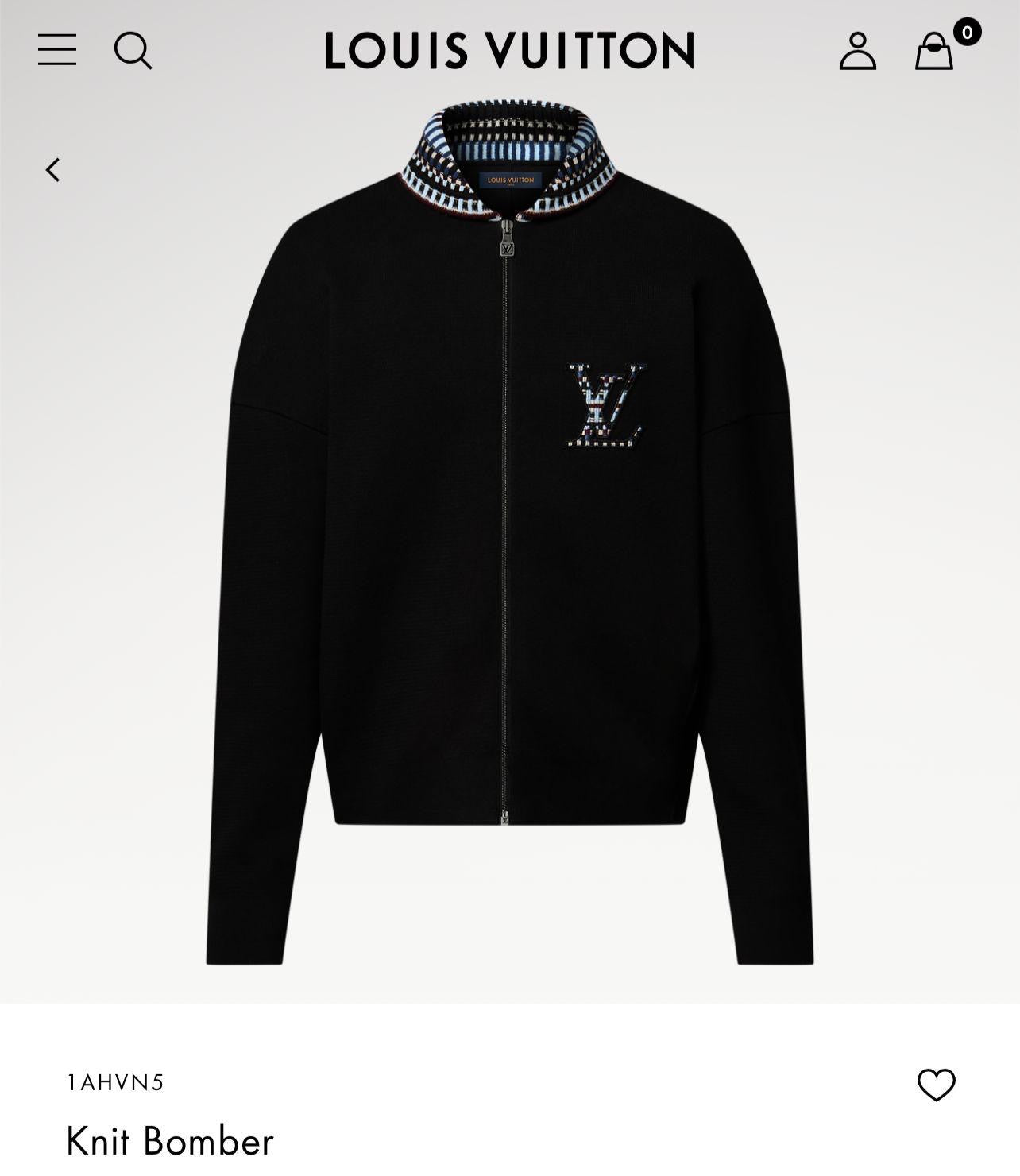The width and height of the screenshot is (1020, 1176).
Task: Navigate home via LOUIS VUITTON header
Action: tap(508, 51)
